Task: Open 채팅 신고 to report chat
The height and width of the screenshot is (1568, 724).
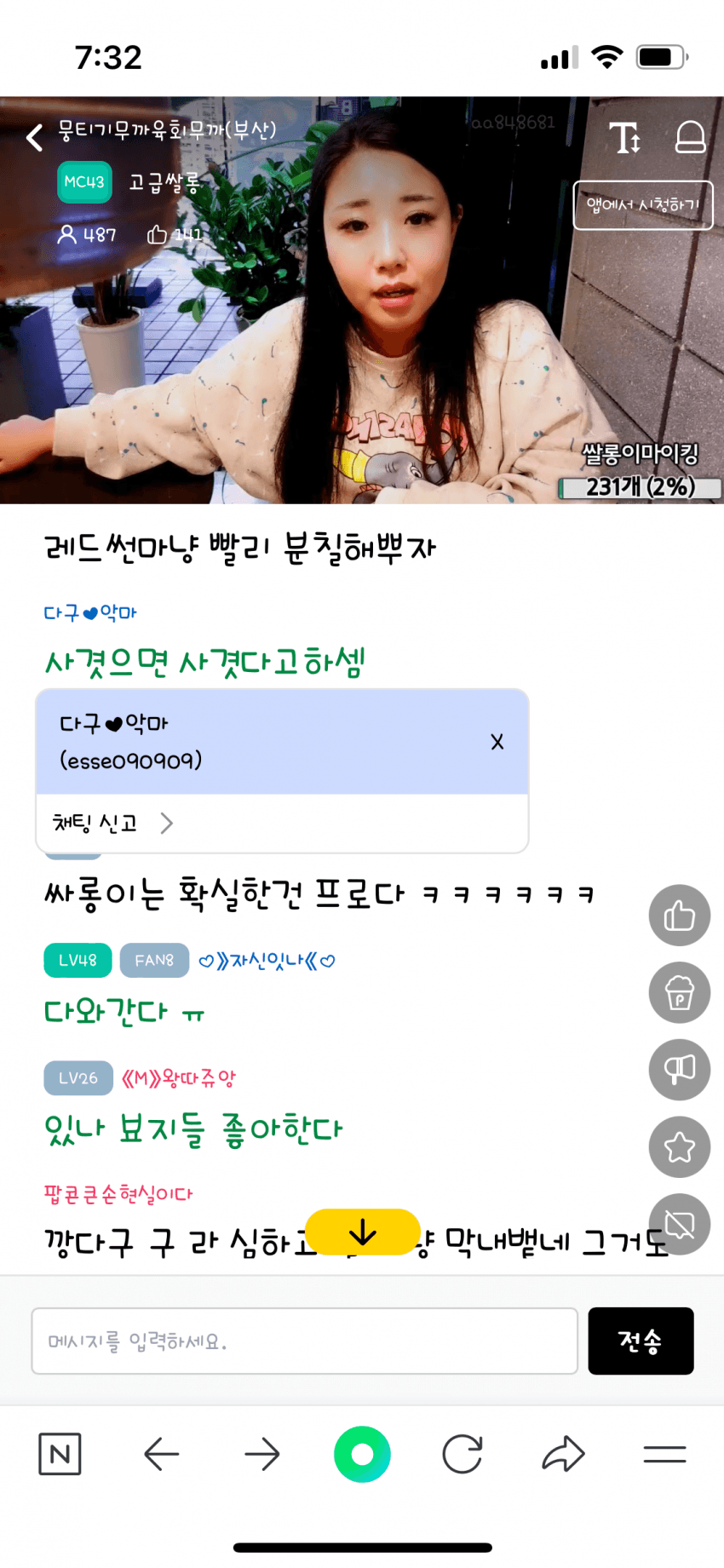Action: point(112,823)
